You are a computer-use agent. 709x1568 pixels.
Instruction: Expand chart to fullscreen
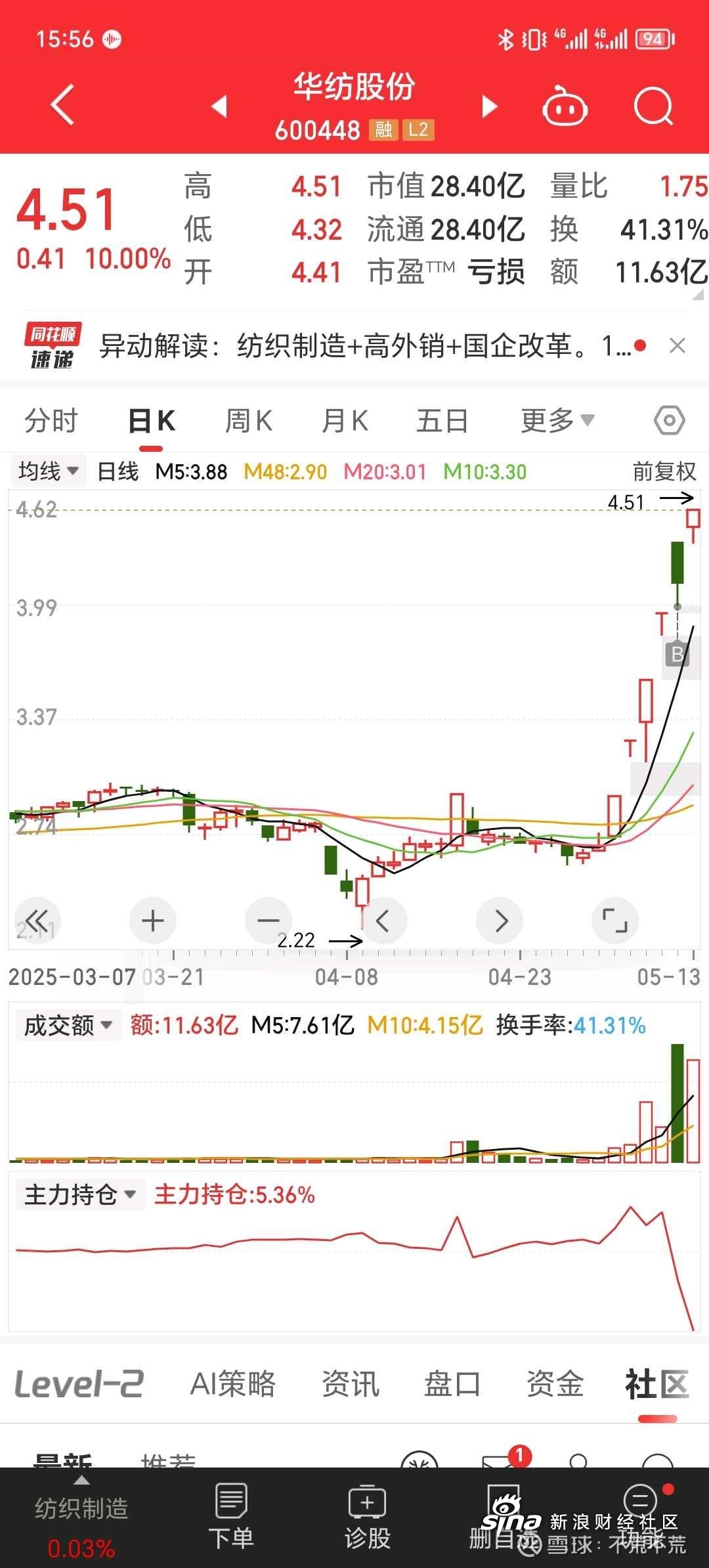pos(615,921)
